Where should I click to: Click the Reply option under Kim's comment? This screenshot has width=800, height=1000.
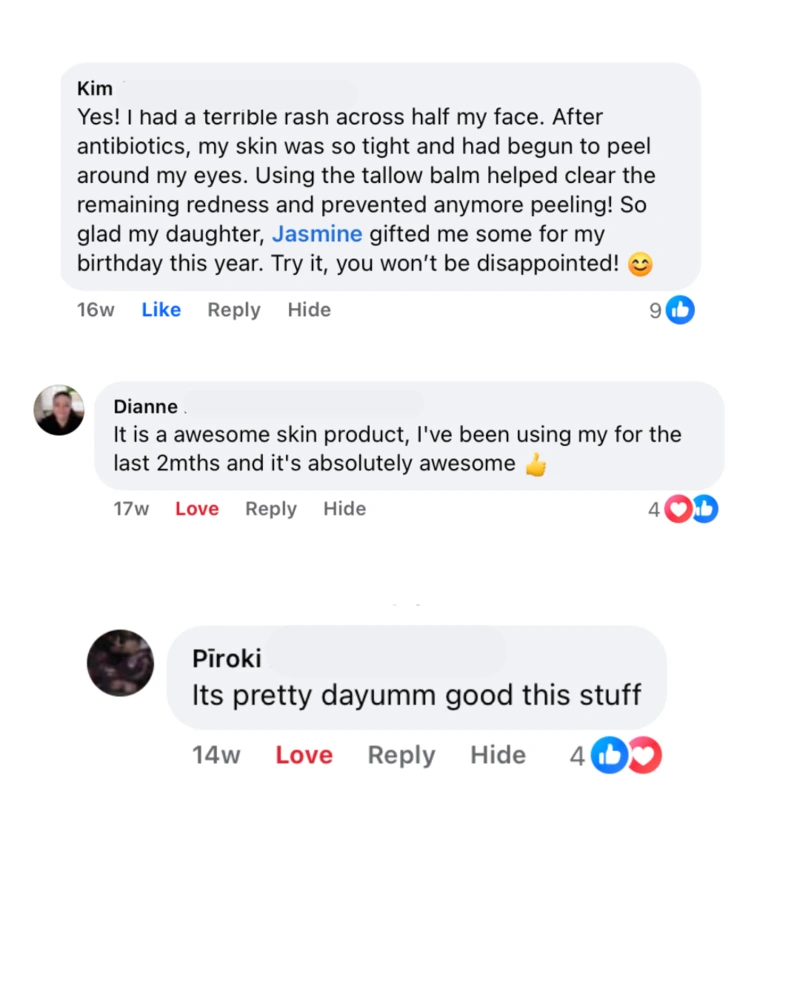coord(233,310)
